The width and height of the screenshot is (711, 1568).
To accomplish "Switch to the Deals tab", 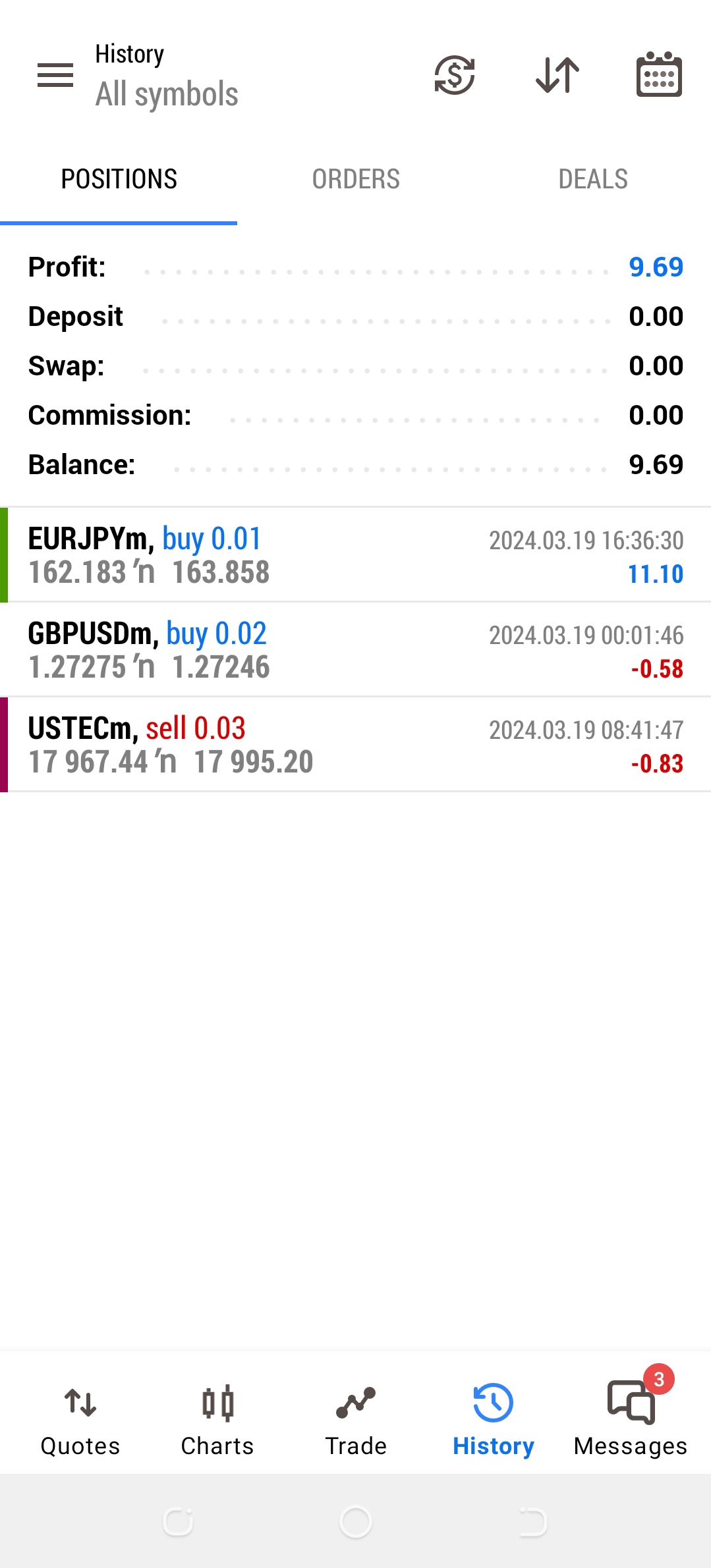I will point(593,179).
